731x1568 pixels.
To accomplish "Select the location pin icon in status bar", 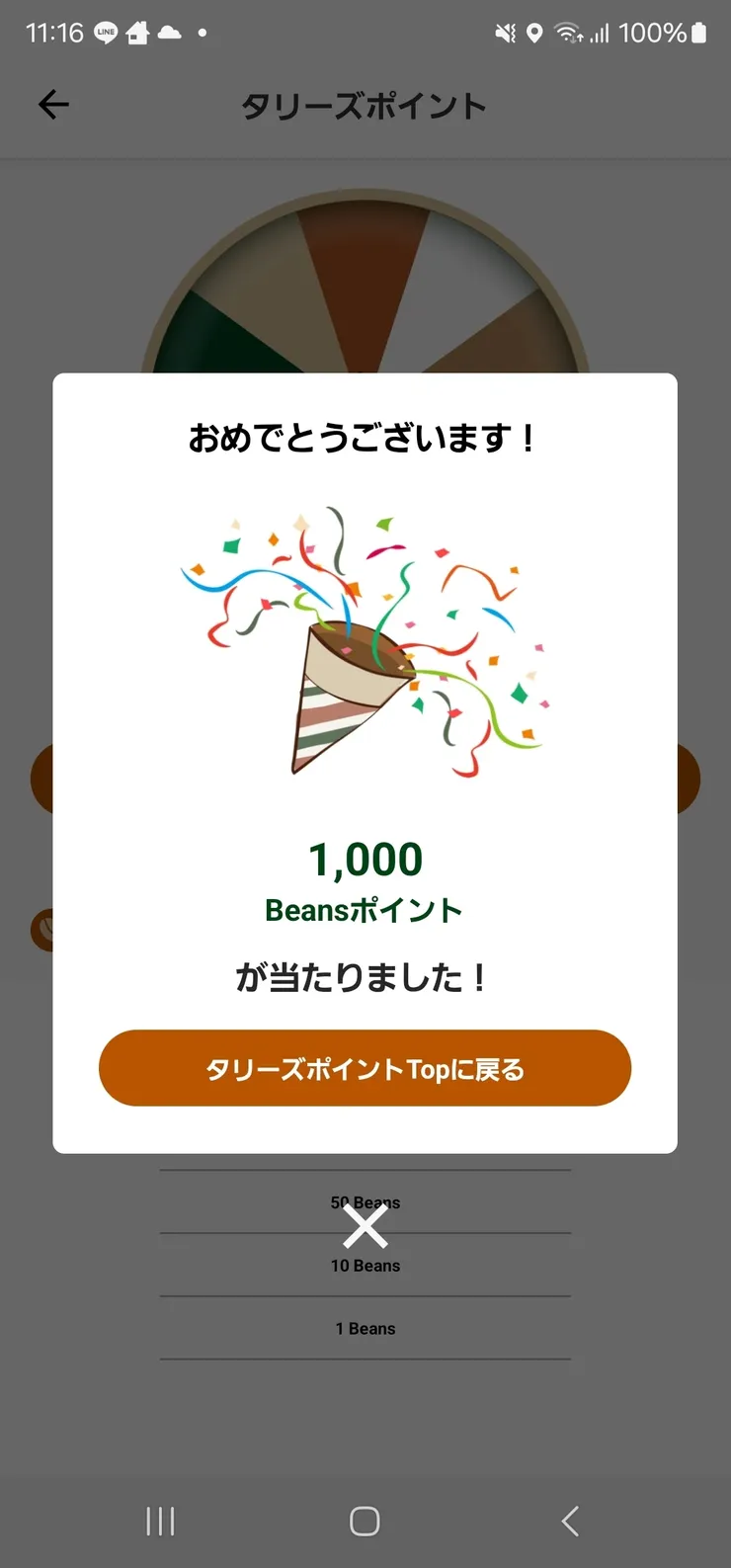I will coord(534,33).
